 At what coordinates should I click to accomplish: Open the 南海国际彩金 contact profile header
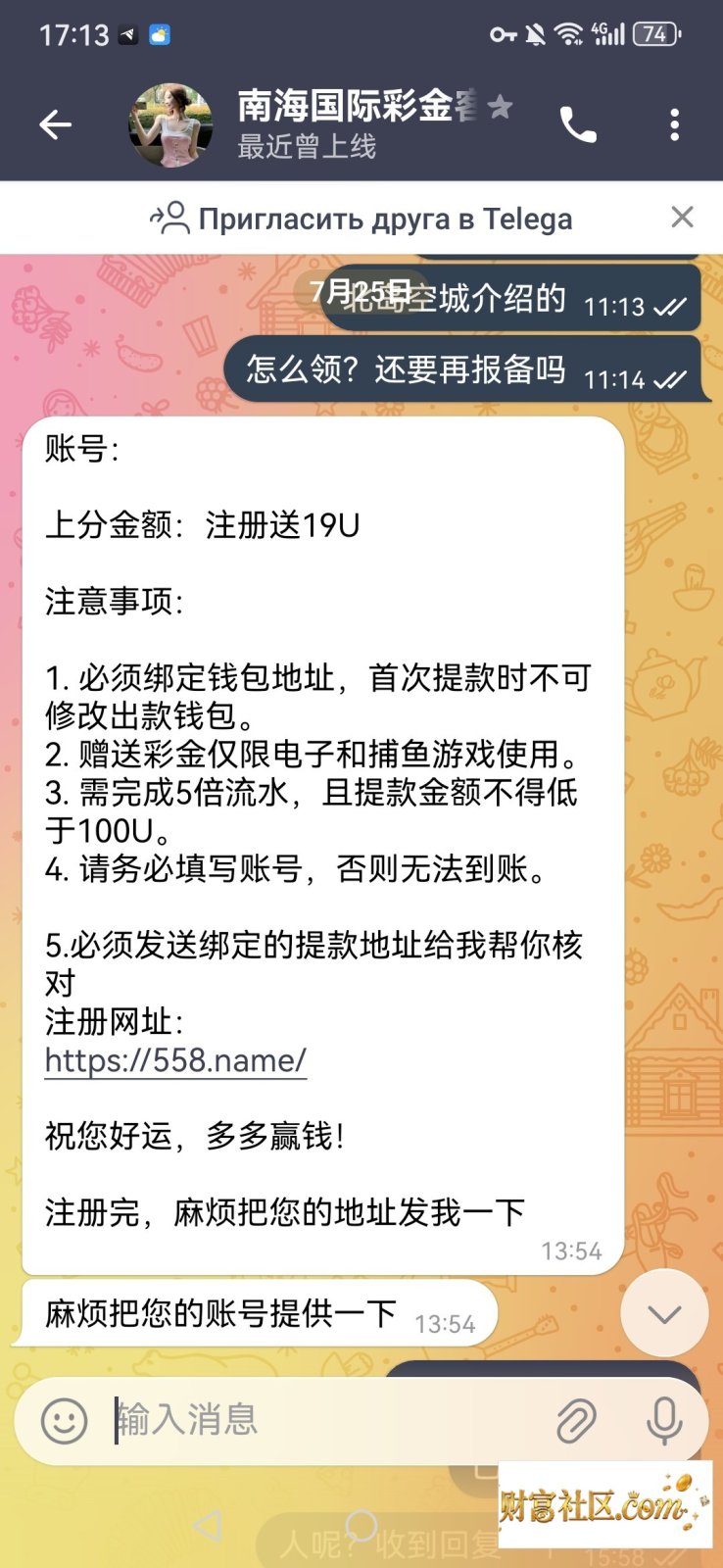pos(323,124)
